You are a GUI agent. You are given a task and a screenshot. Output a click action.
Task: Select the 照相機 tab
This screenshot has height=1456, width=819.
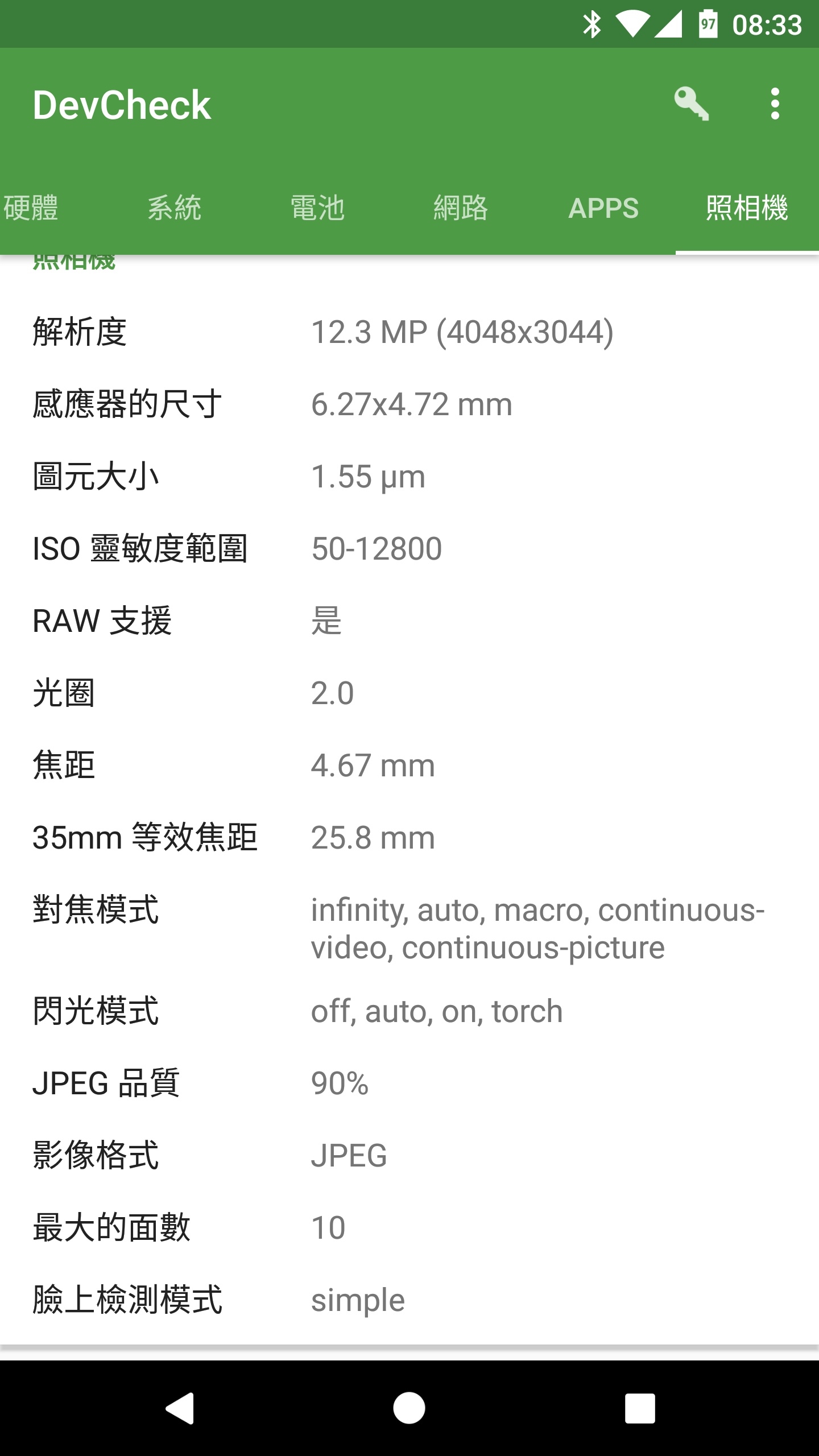(x=747, y=208)
